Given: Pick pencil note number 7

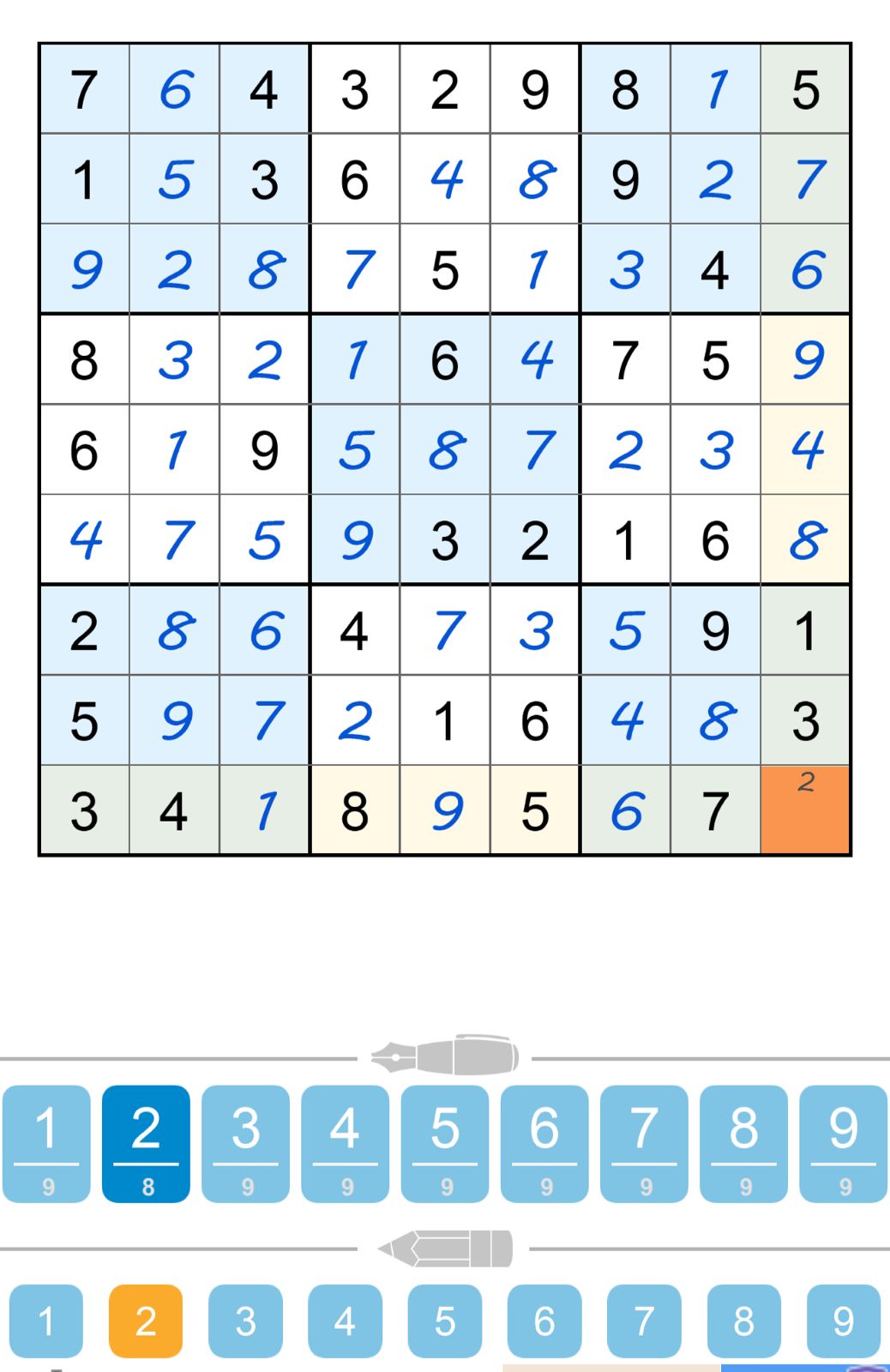Looking at the screenshot, I should pos(644,1321).
